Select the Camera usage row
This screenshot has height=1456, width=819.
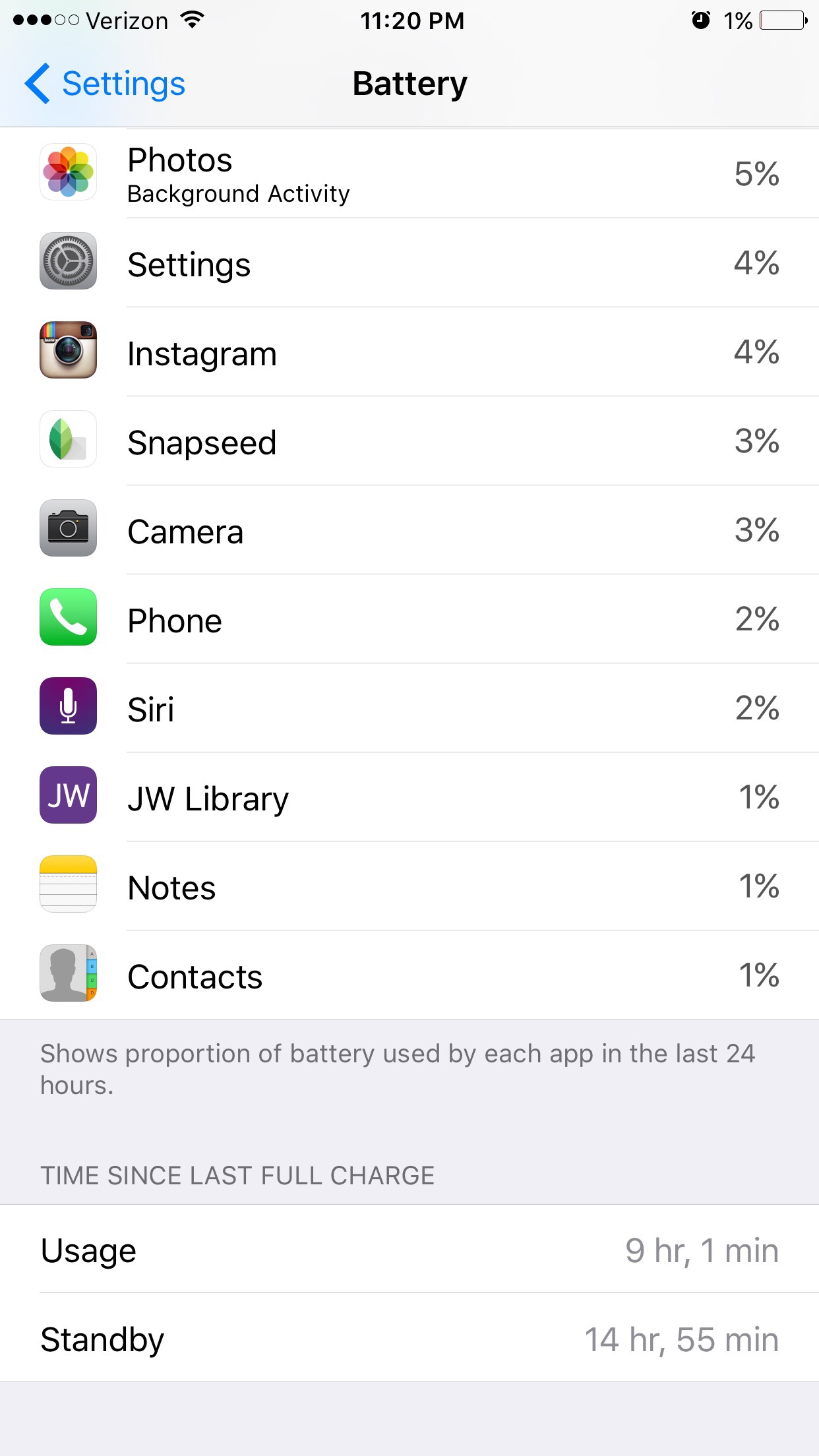click(x=409, y=531)
